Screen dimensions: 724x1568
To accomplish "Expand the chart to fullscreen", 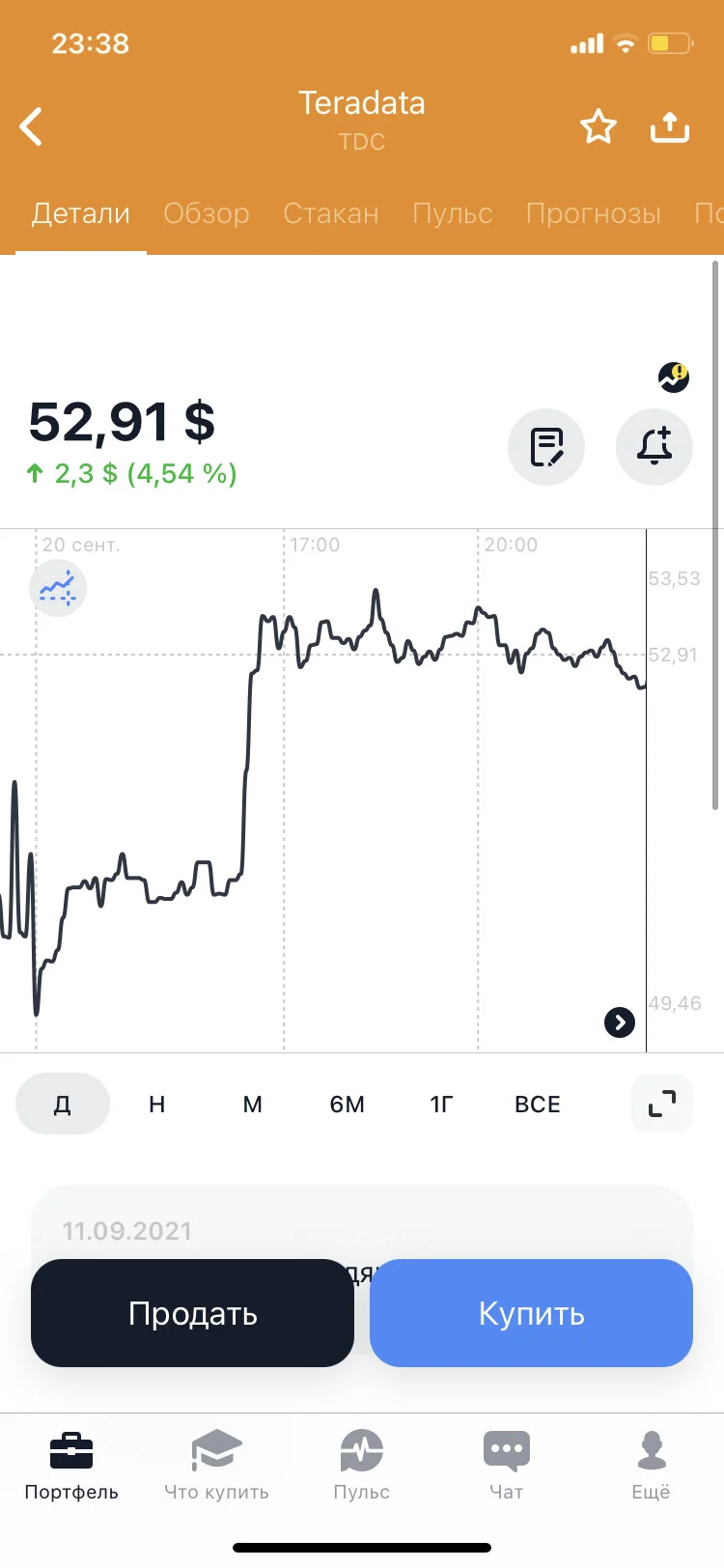I will [662, 1104].
